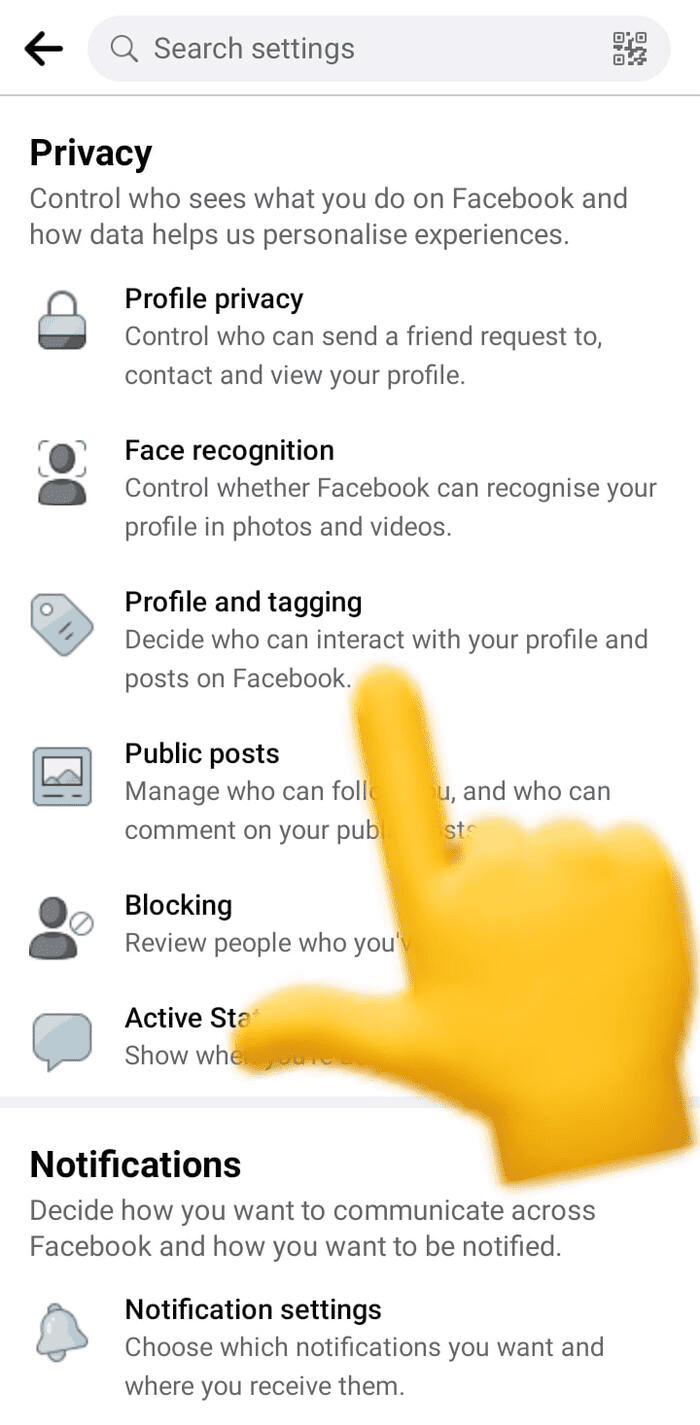The image size is (700, 1425).
Task: Open the QR code scanner icon
Action: click(629, 48)
